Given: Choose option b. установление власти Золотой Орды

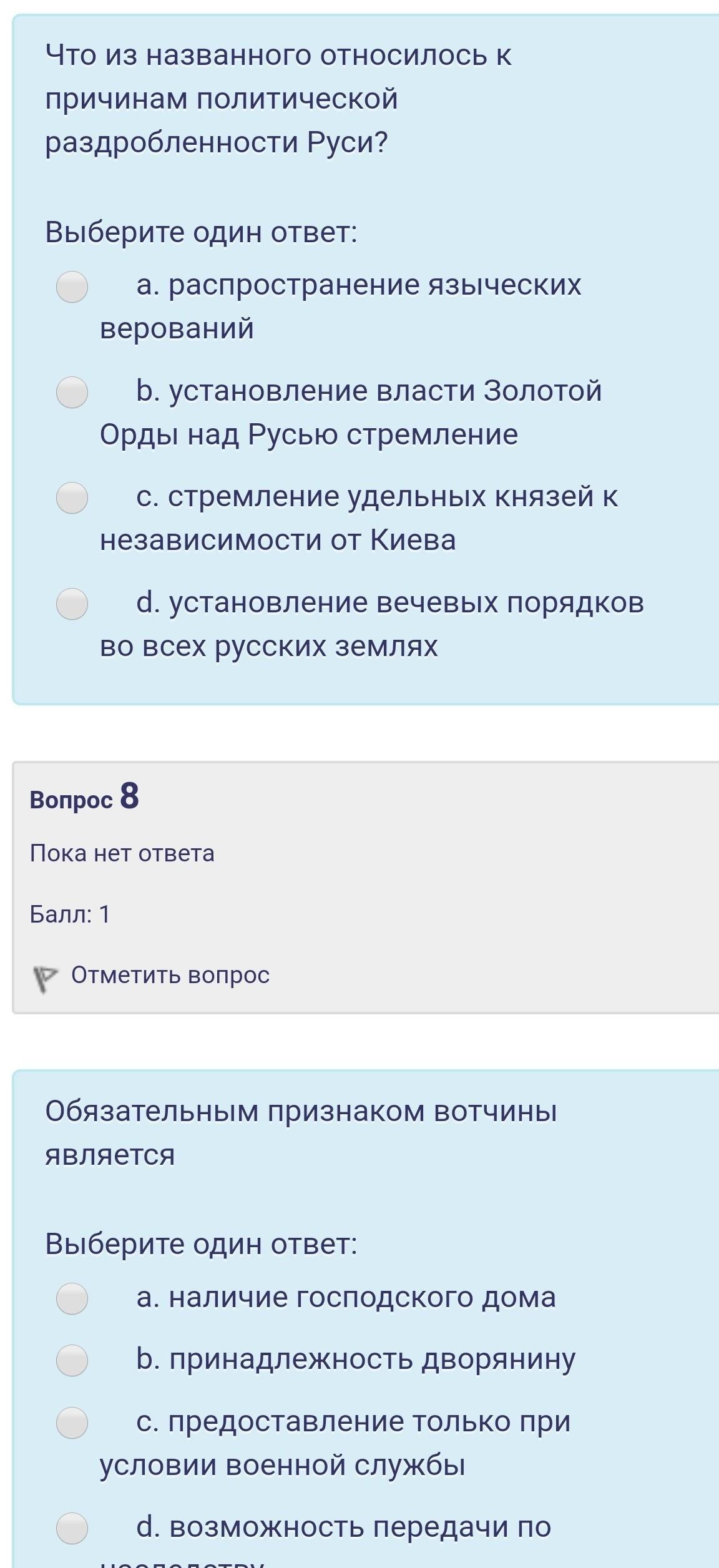Looking at the screenshot, I should click(72, 393).
